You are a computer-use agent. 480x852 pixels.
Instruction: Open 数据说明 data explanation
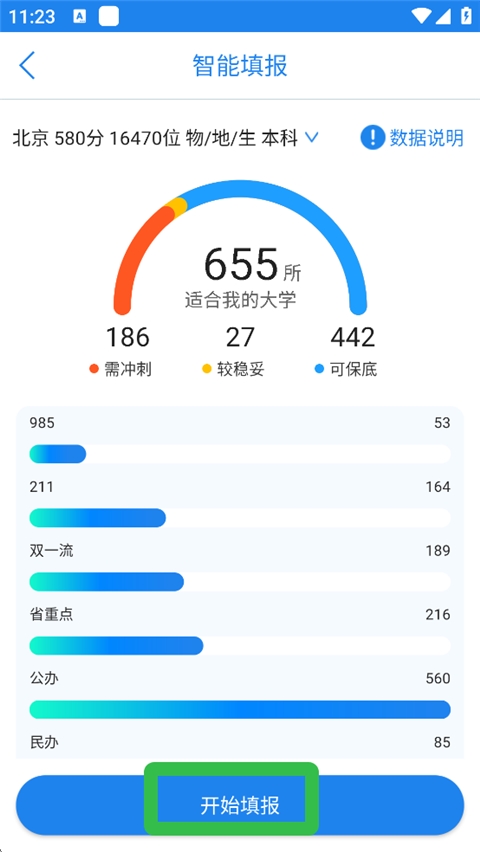(412, 138)
